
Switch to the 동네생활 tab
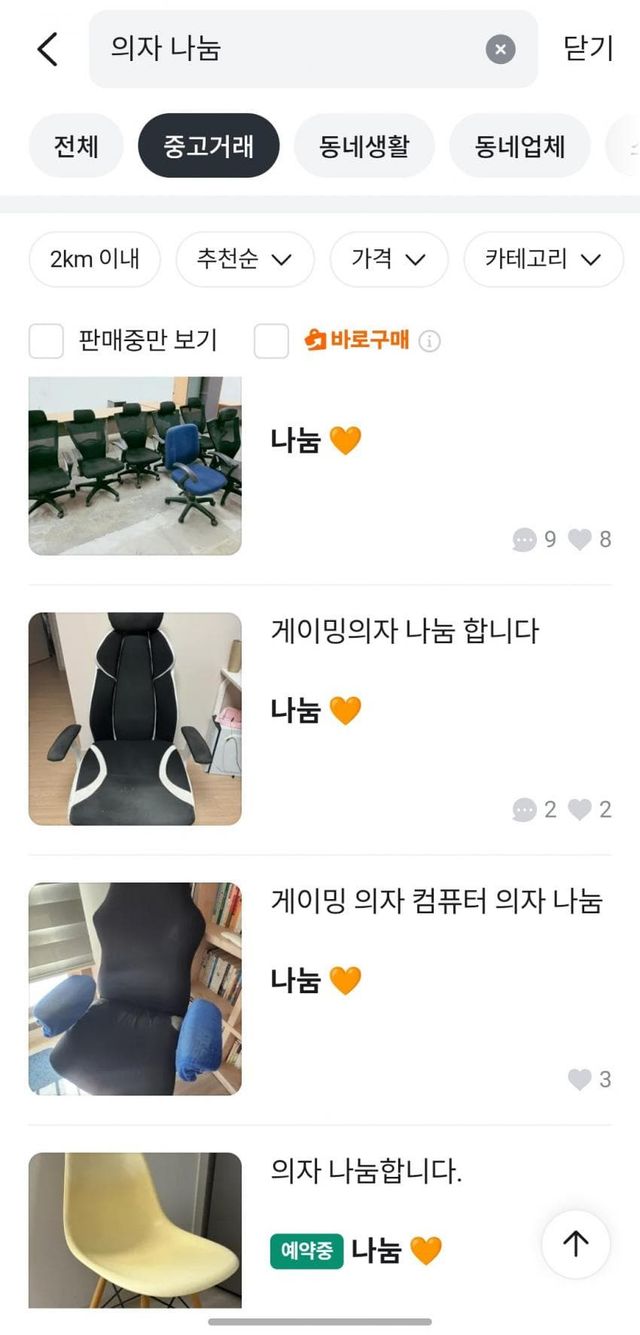(364, 146)
